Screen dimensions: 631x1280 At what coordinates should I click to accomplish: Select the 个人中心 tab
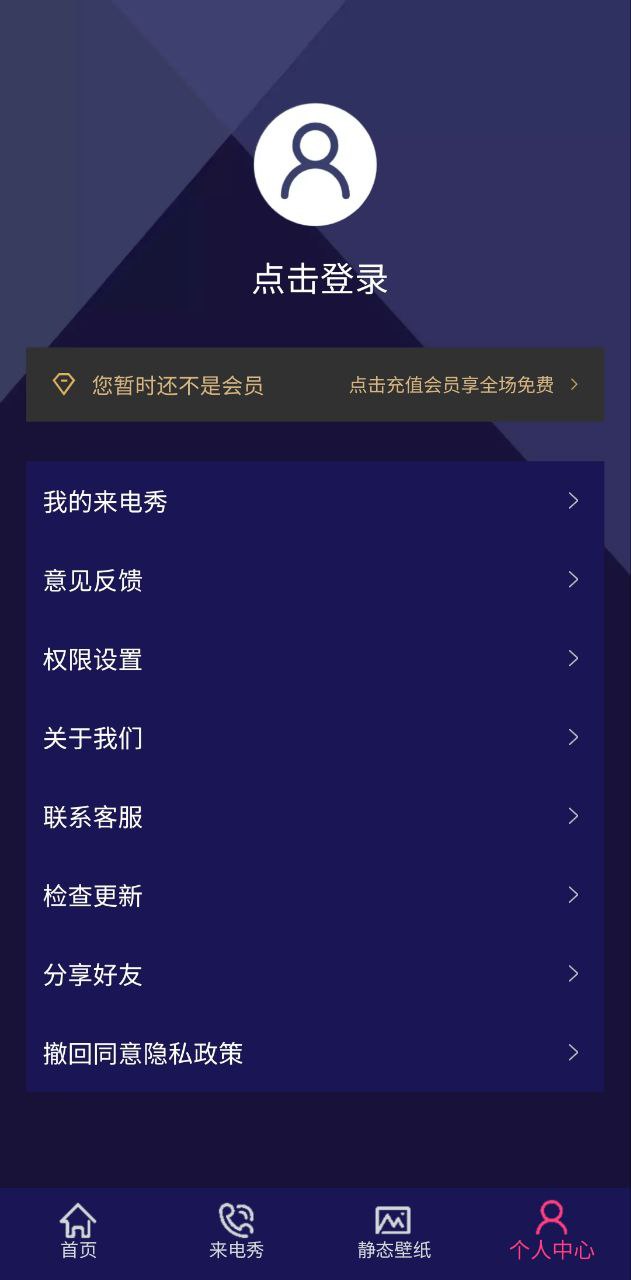tap(551, 1232)
